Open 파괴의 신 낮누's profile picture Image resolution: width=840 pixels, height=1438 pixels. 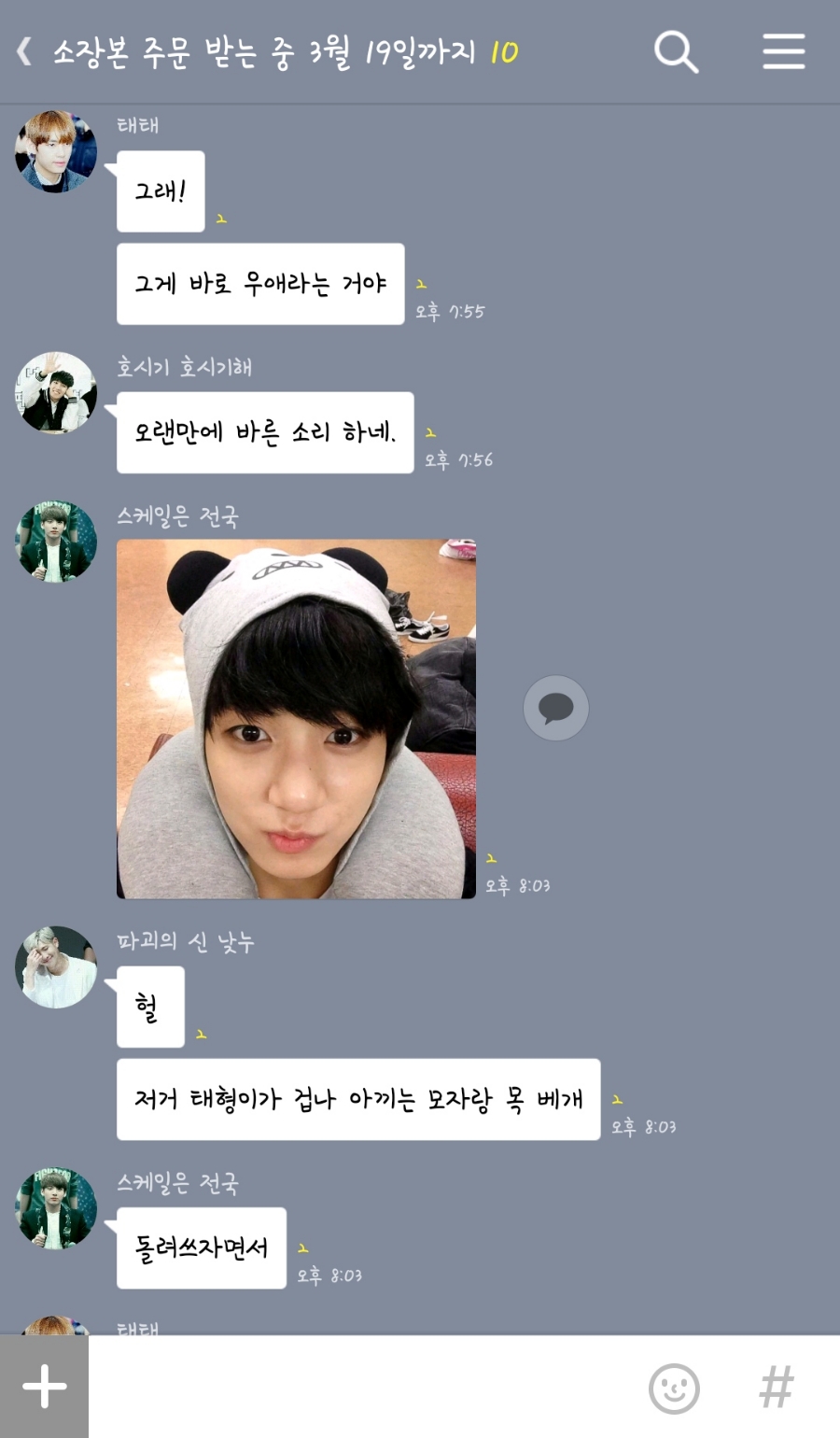pos(56,967)
